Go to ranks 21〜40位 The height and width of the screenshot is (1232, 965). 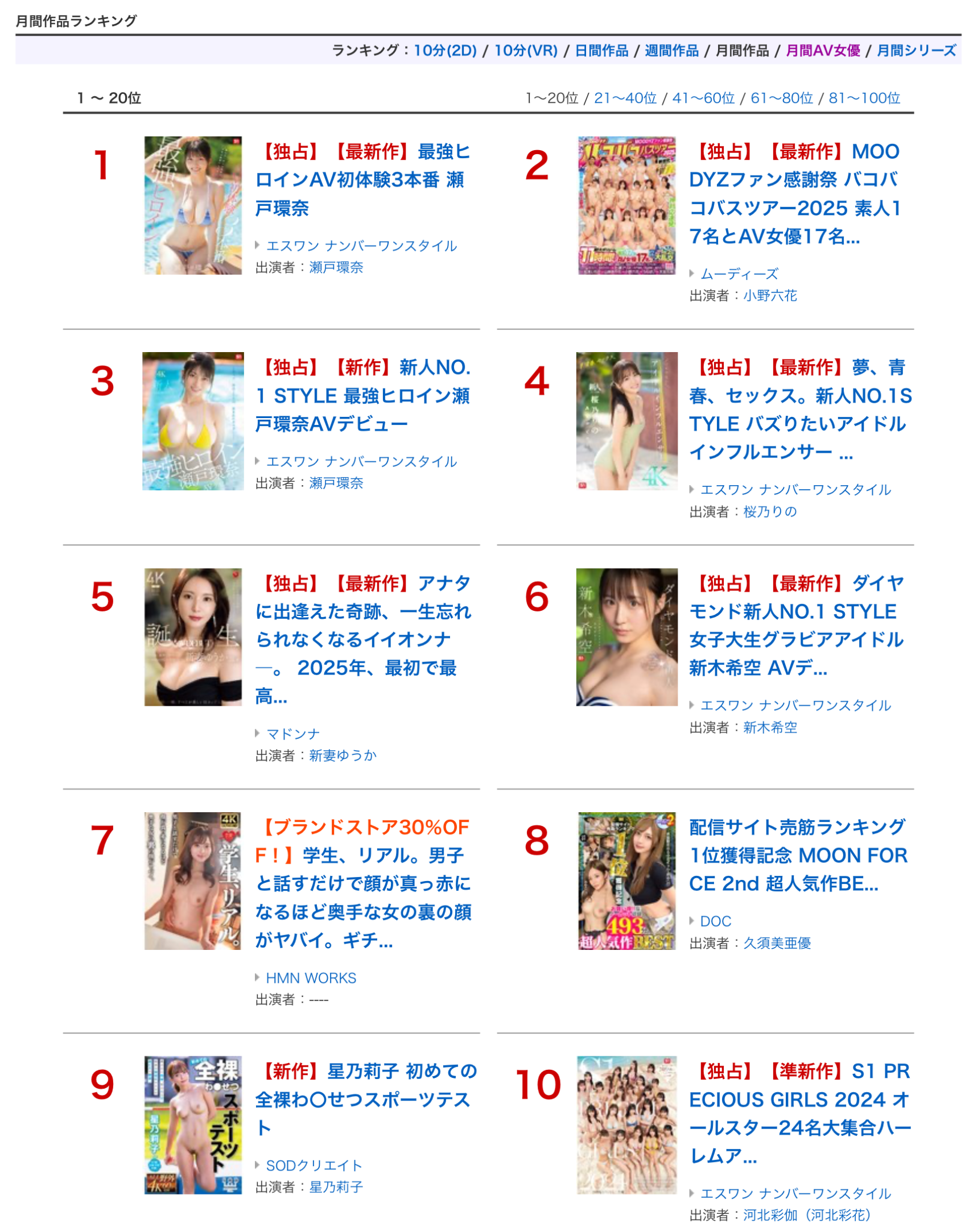[x=625, y=98]
